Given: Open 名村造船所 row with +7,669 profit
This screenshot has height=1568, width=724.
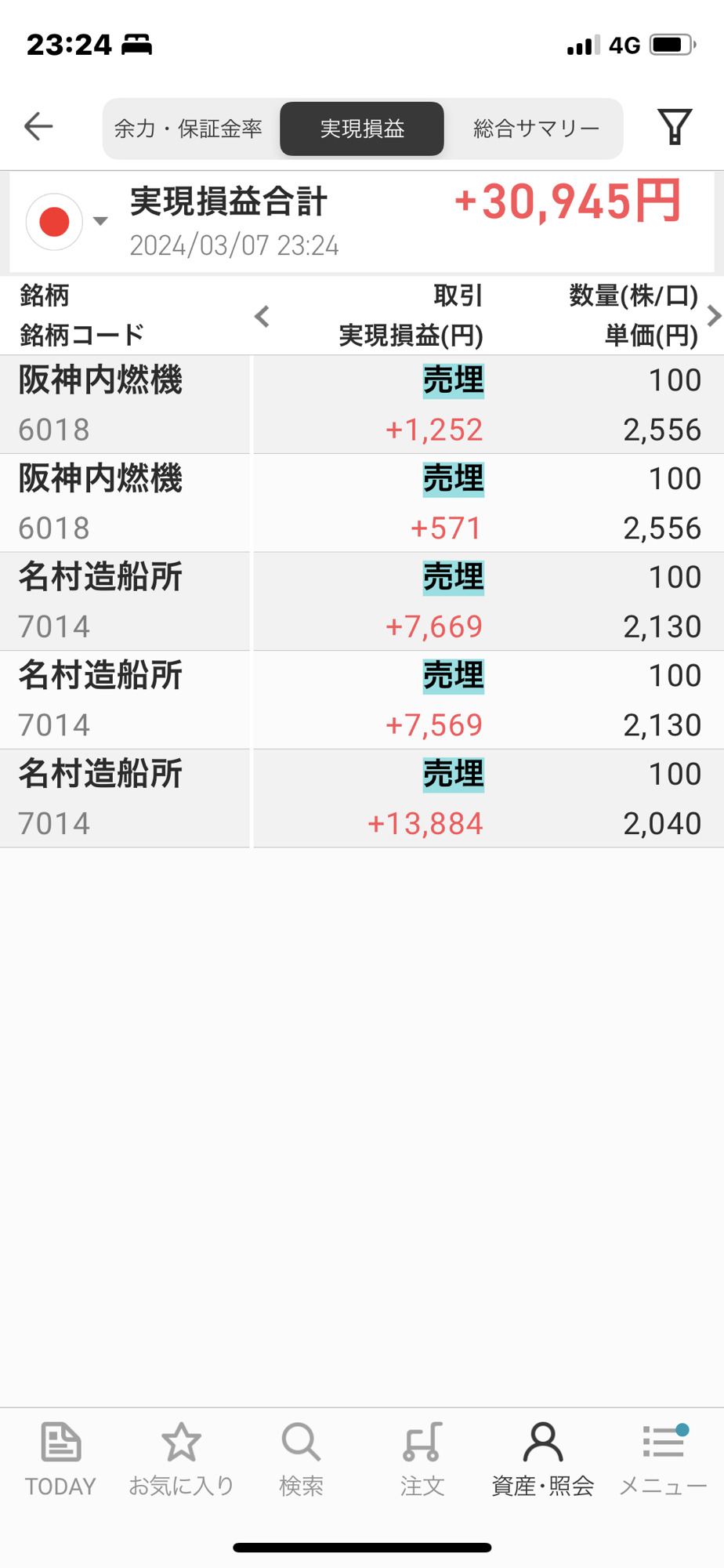Looking at the screenshot, I should coord(362,601).
